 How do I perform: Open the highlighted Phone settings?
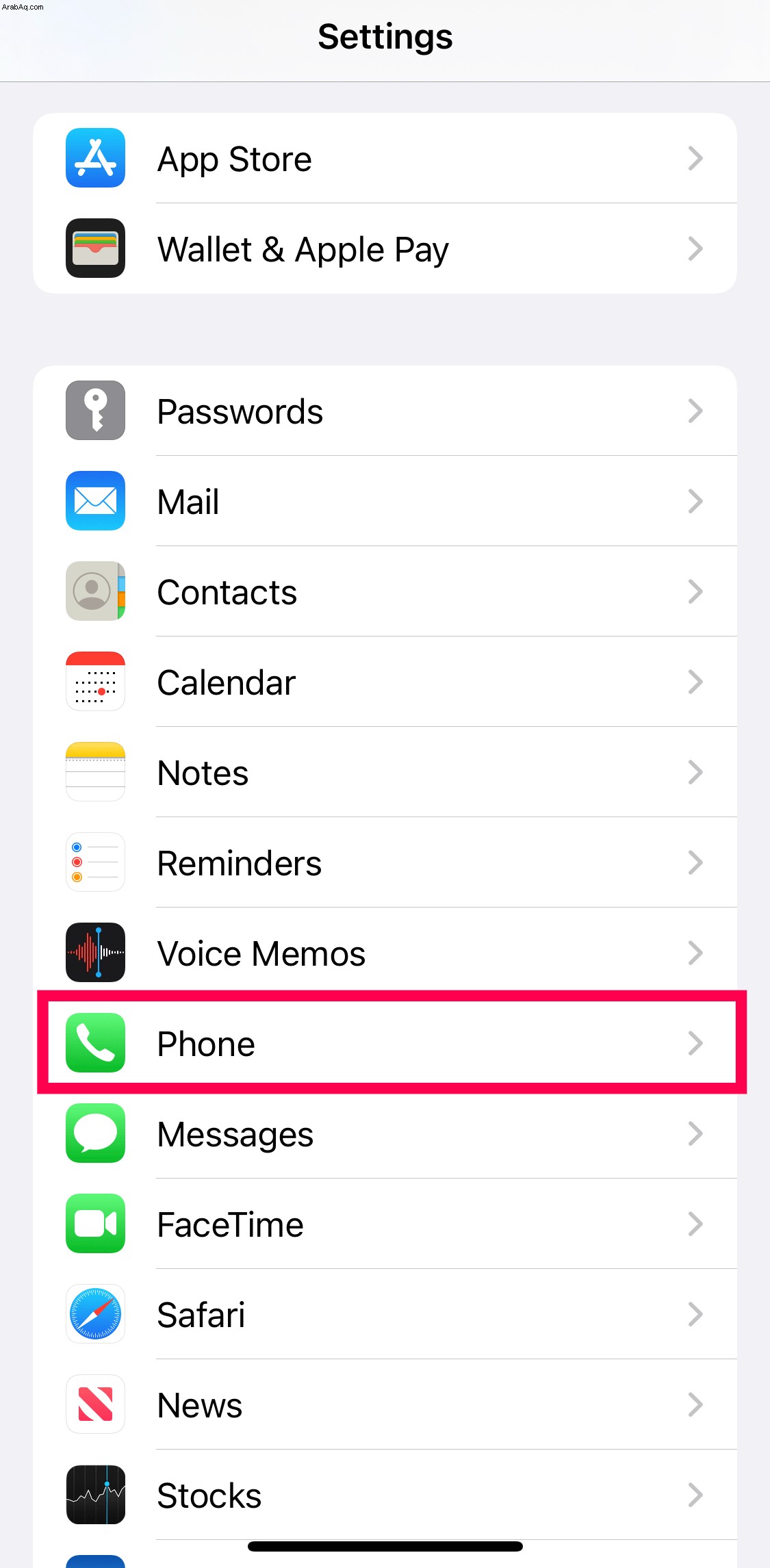point(385,1043)
